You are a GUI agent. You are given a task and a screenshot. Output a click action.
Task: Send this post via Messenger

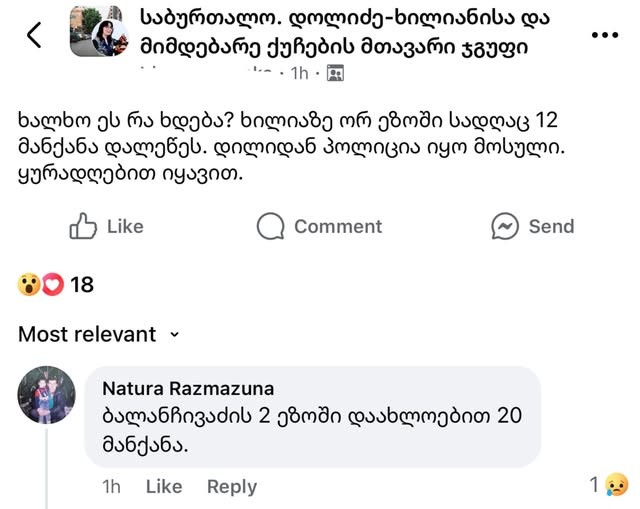pos(533,227)
